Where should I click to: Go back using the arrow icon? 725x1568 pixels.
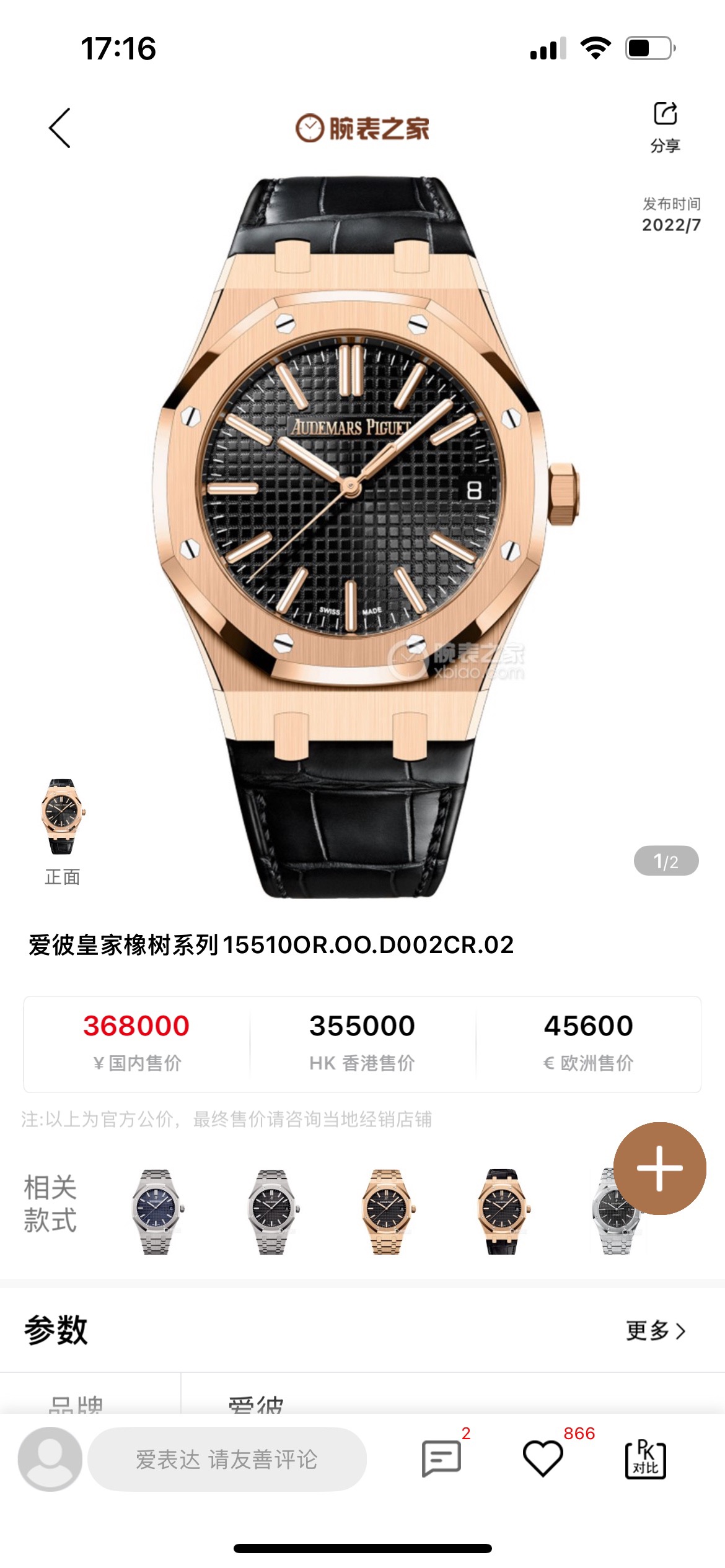coord(60,128)
